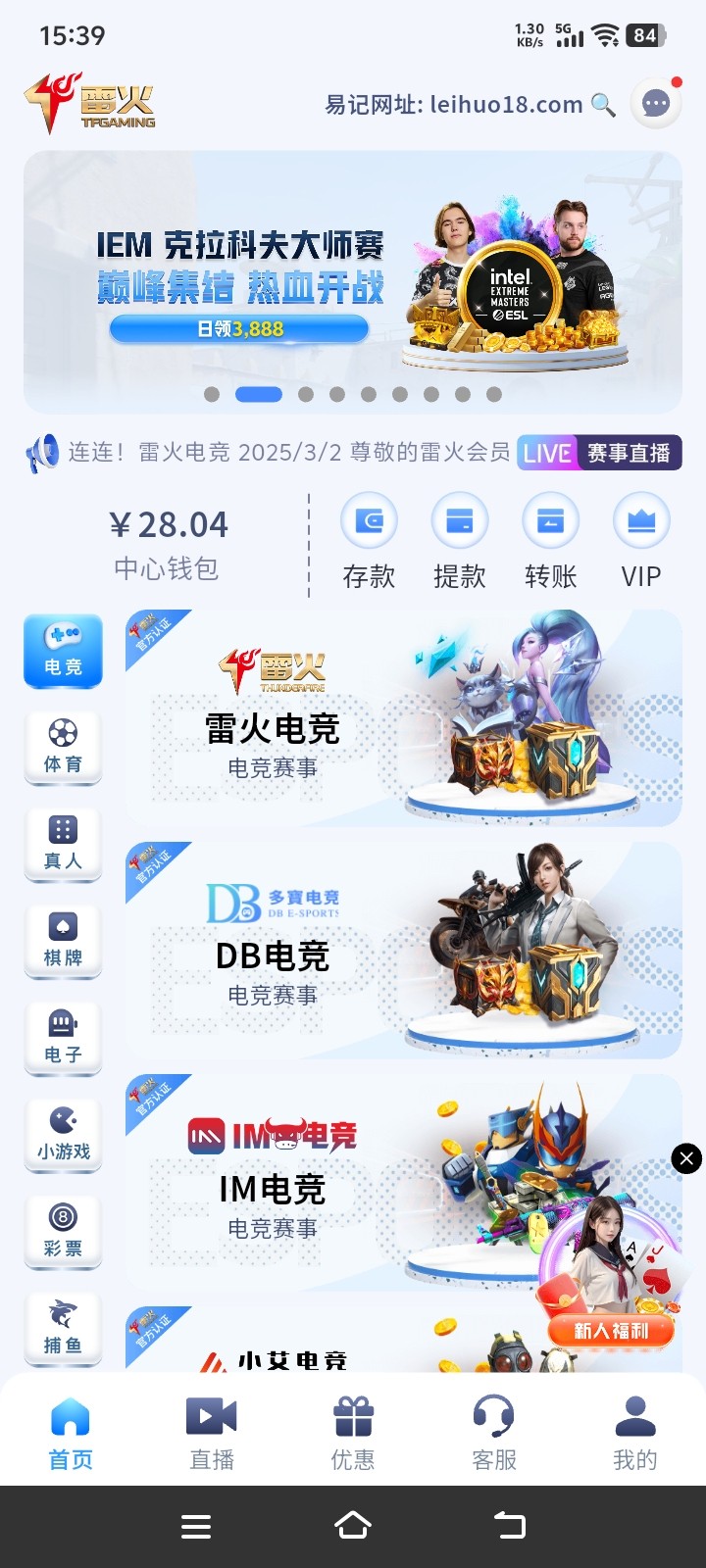Switch to 直播 bottom tab
Screen dimensions: 706x1568
pos(212,1433)
